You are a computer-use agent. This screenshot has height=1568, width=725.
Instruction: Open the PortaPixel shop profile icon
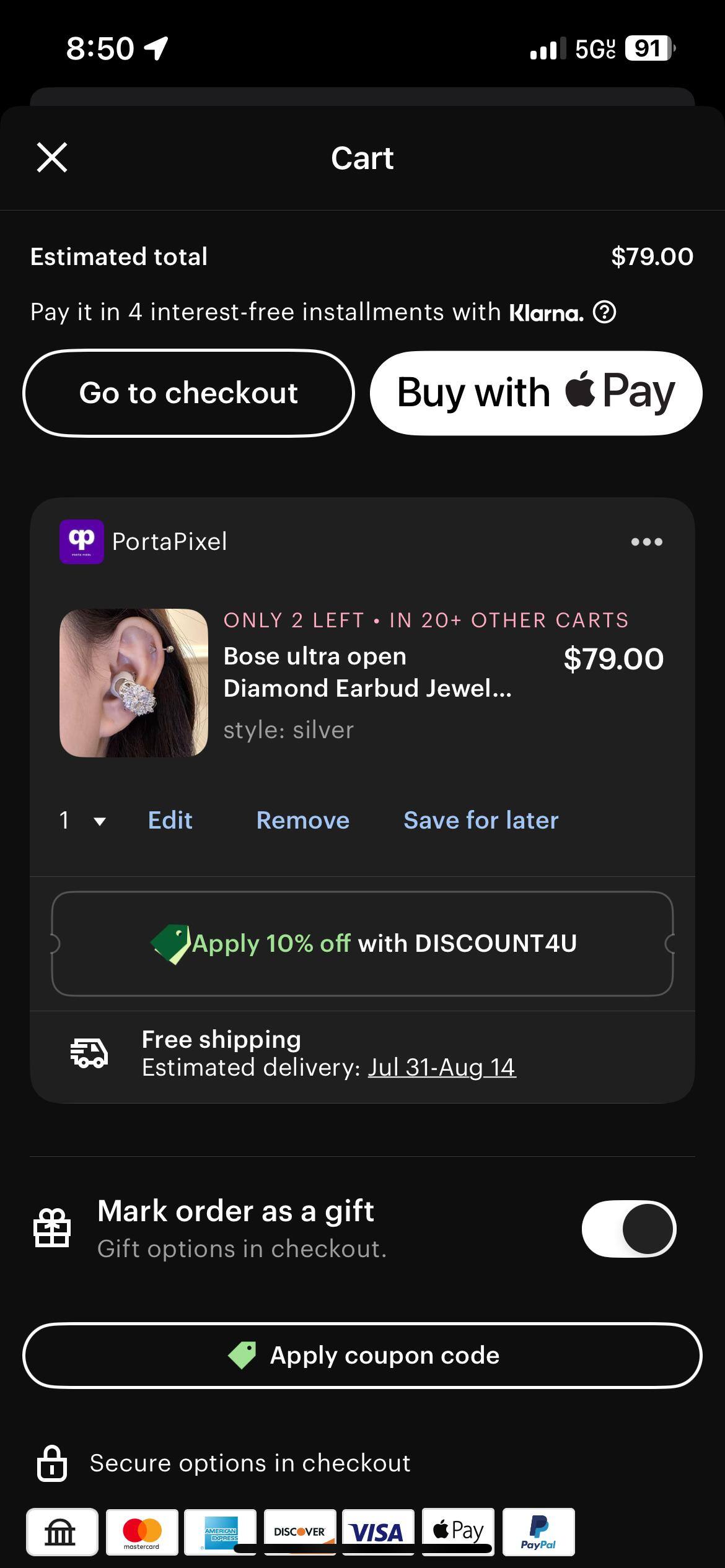point(82,541)
